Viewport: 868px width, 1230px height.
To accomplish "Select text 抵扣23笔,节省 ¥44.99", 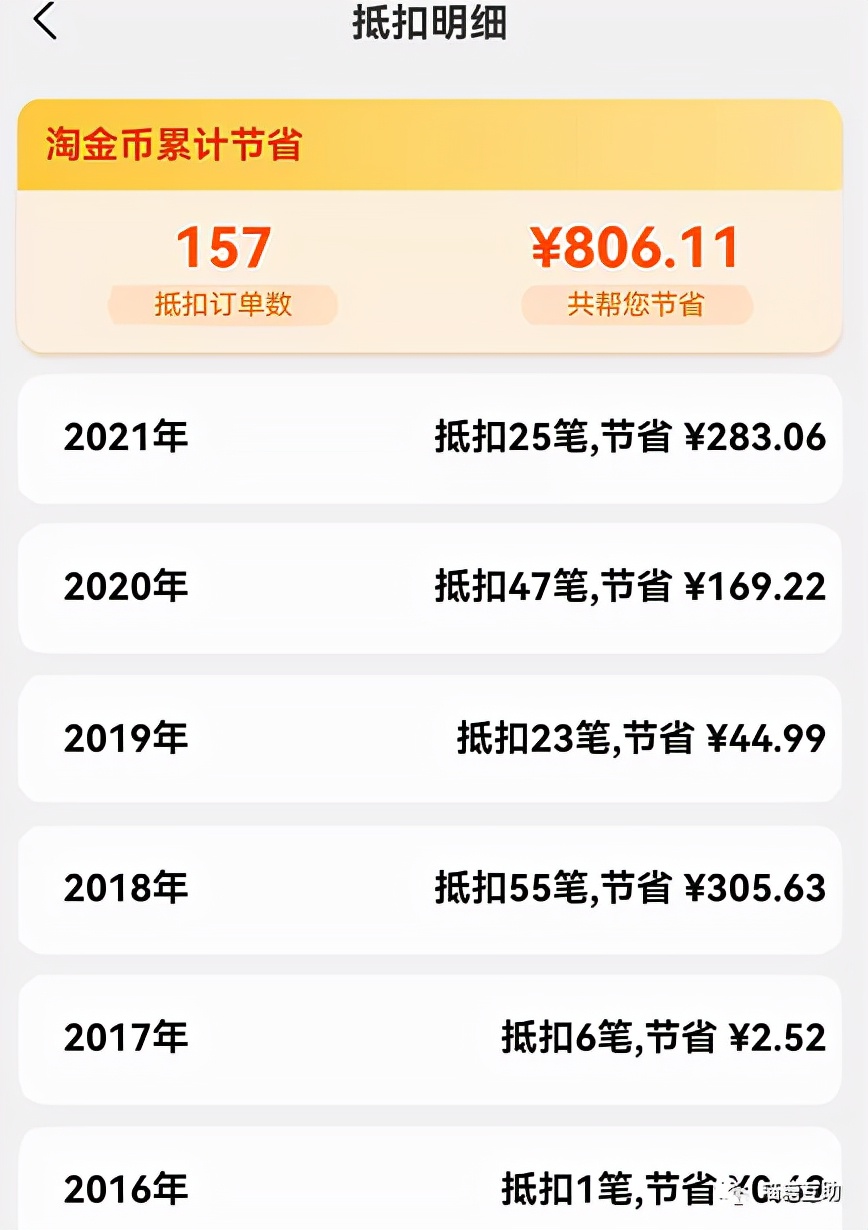I will pyautogui.click(x=640, y=738).
